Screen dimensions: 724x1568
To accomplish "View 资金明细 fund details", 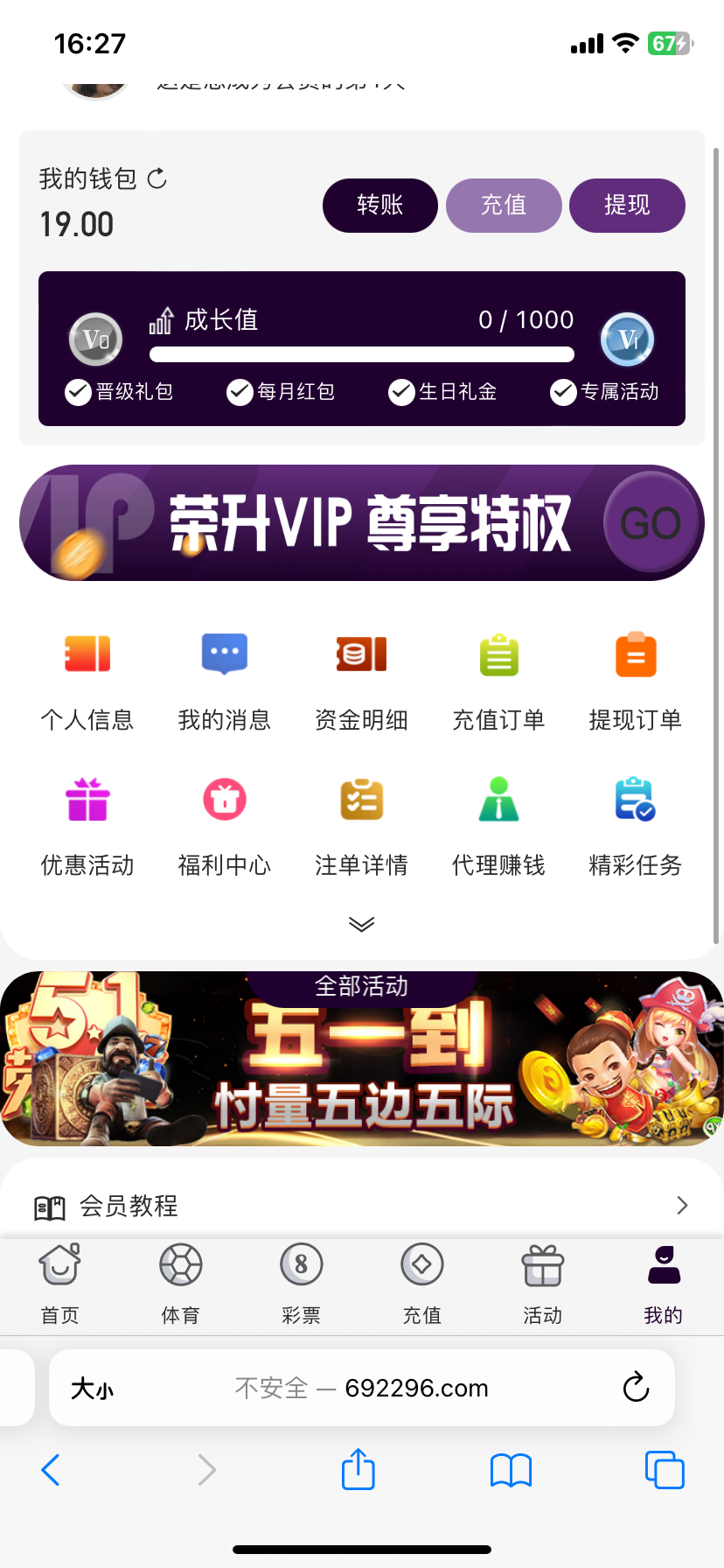I will [361, 678].
